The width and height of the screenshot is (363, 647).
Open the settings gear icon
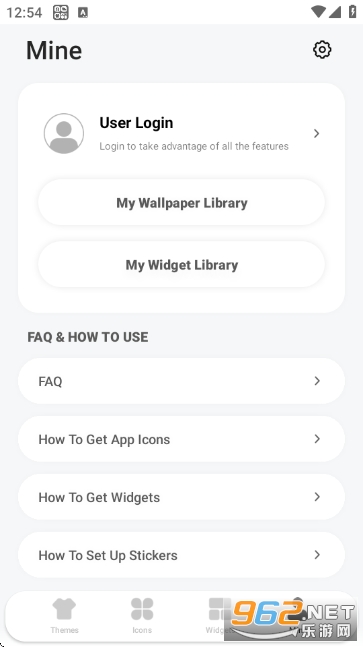tap(322, 50)
